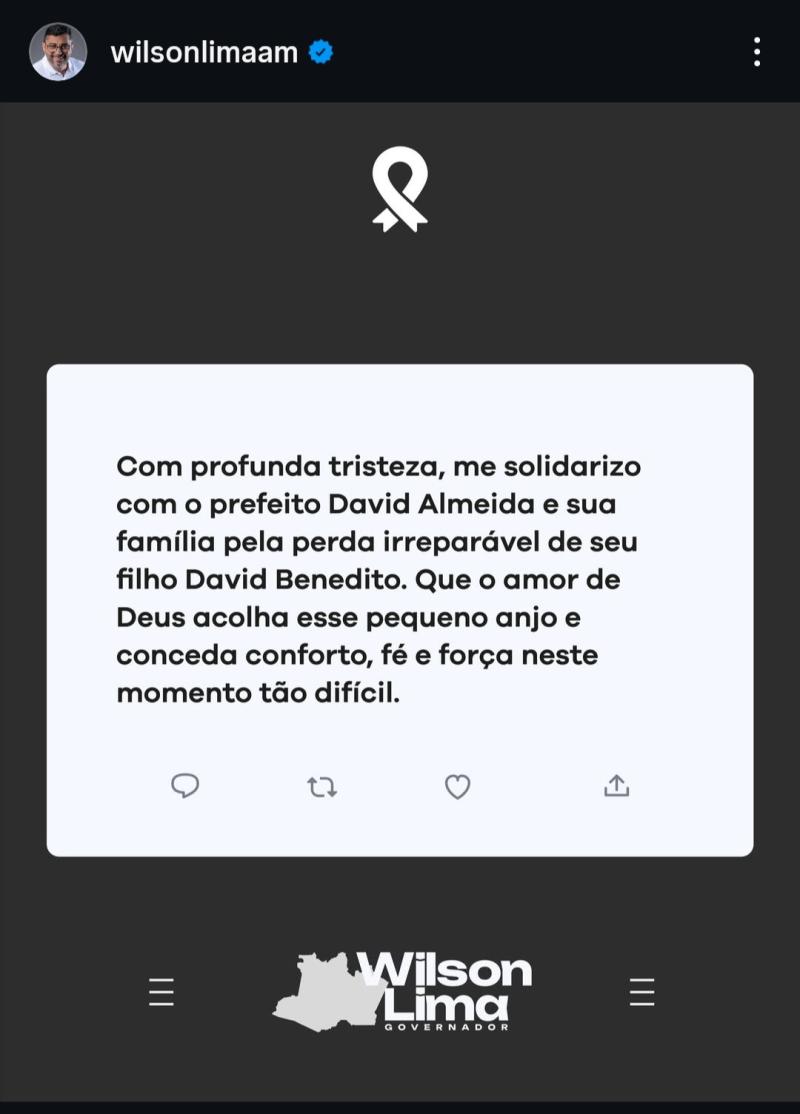Image resolution: width=800 pixels, height=1114 pixels.
Task: Click the share arrow icon on the tweet
Action: [617, 787]
